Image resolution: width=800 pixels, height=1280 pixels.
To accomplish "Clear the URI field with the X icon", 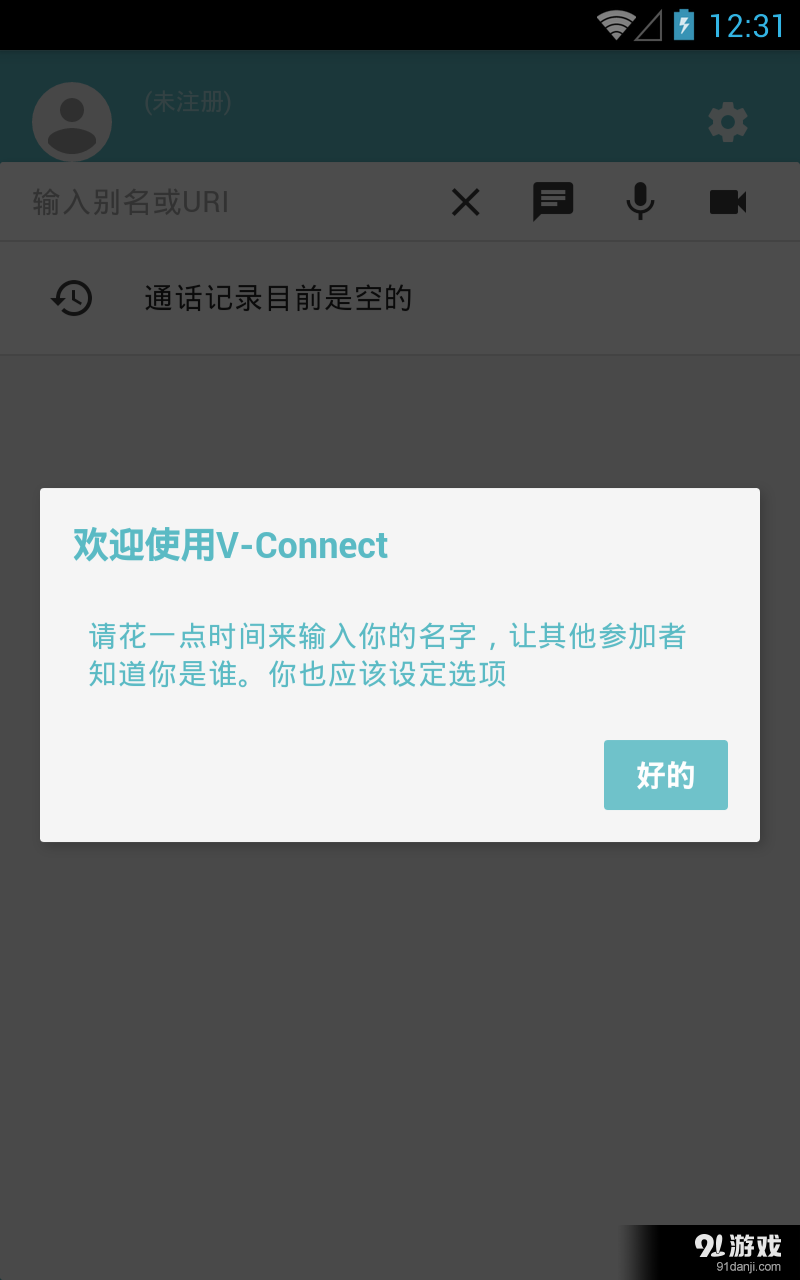I will click(465, 202).
